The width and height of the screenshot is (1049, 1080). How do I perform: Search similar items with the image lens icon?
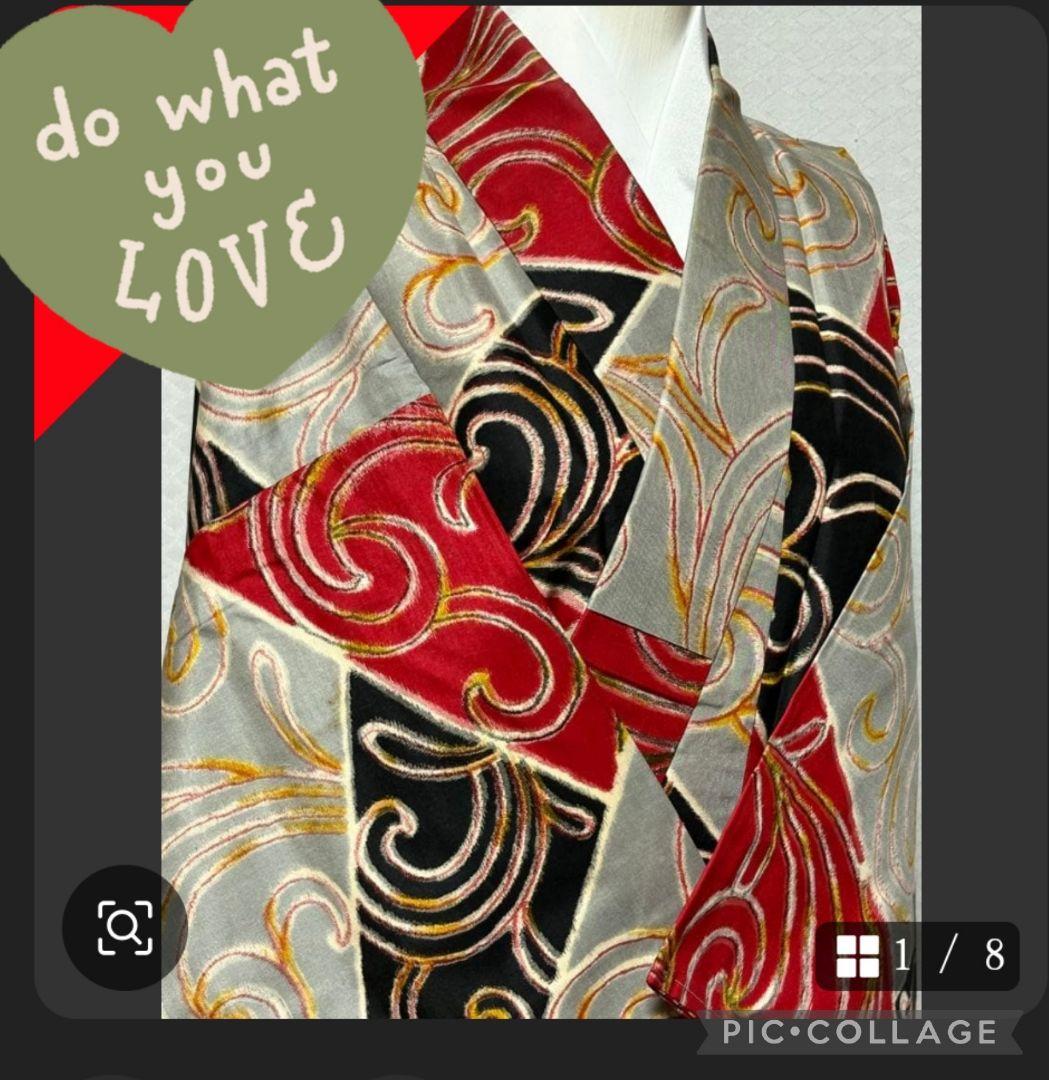125,928
